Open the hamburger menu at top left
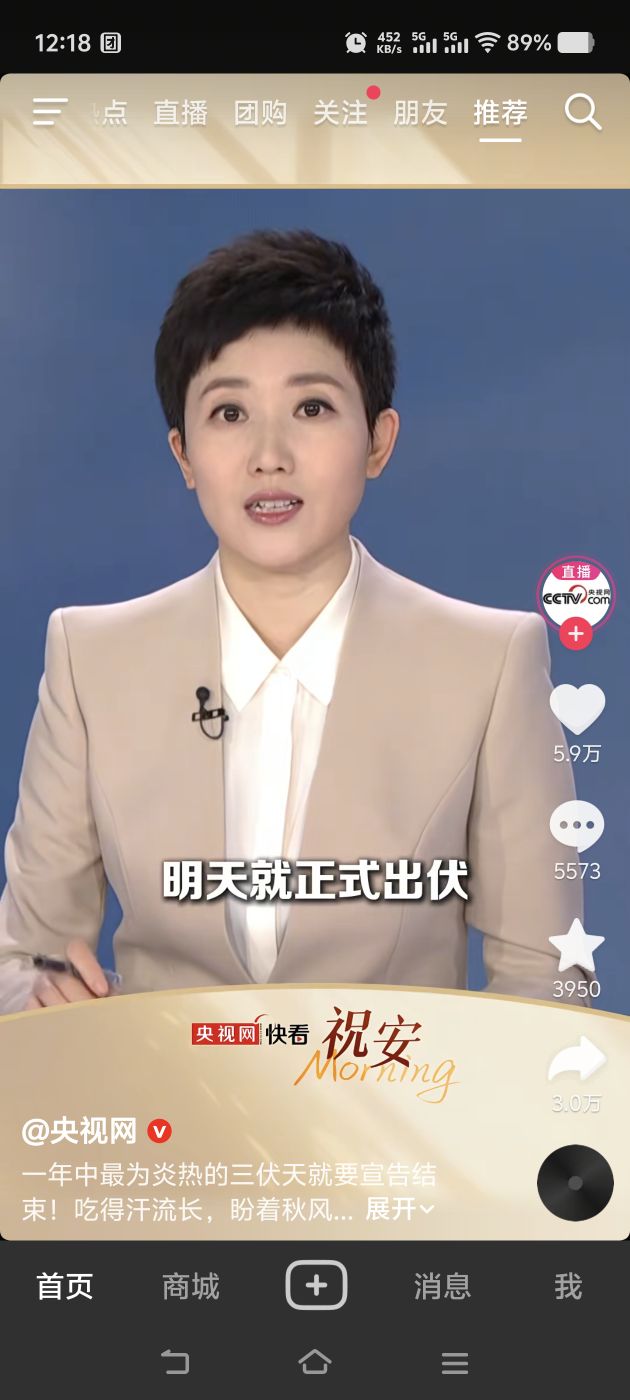630x1400 pixels. click(x=49, y=112)
